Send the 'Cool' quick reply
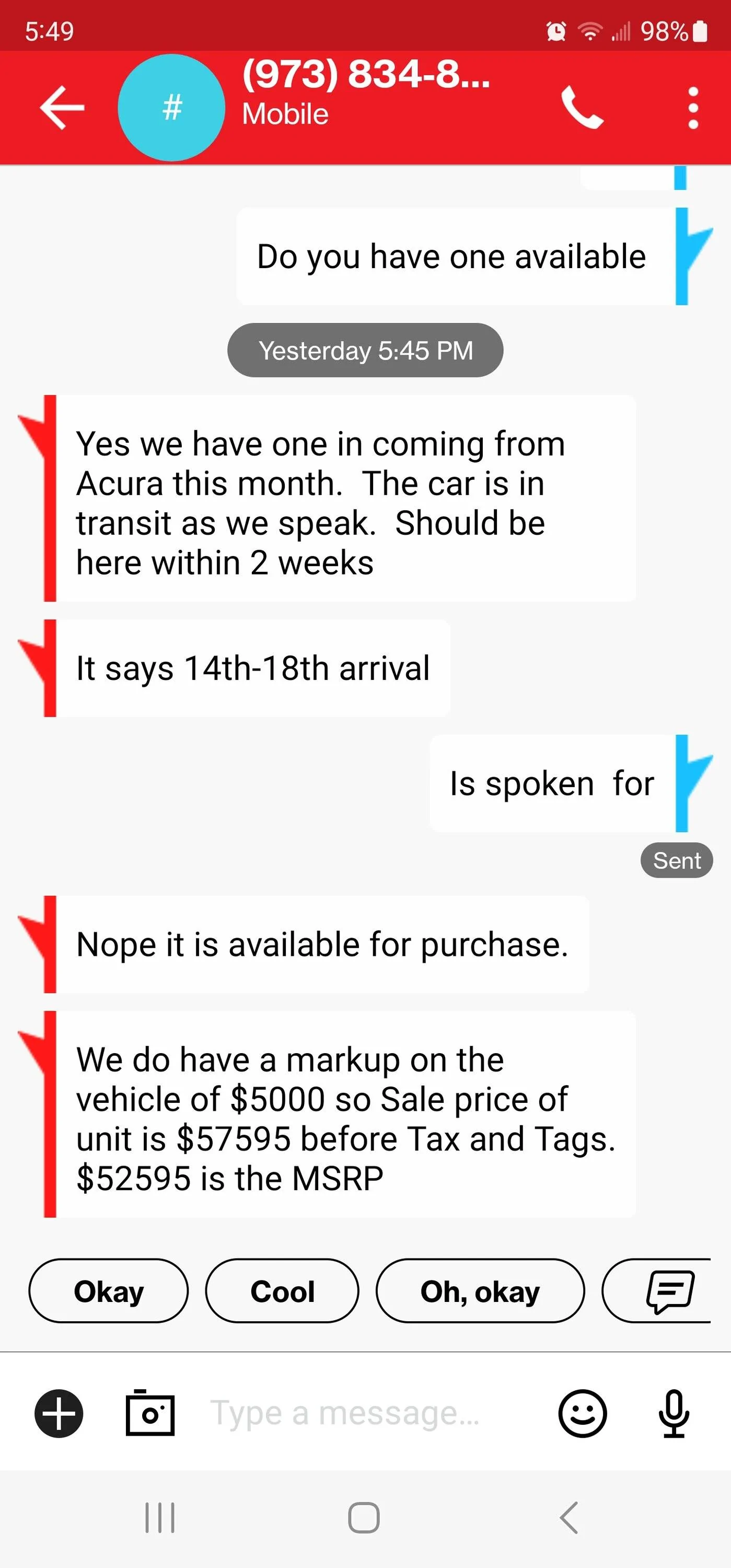 click(282, 1291)
